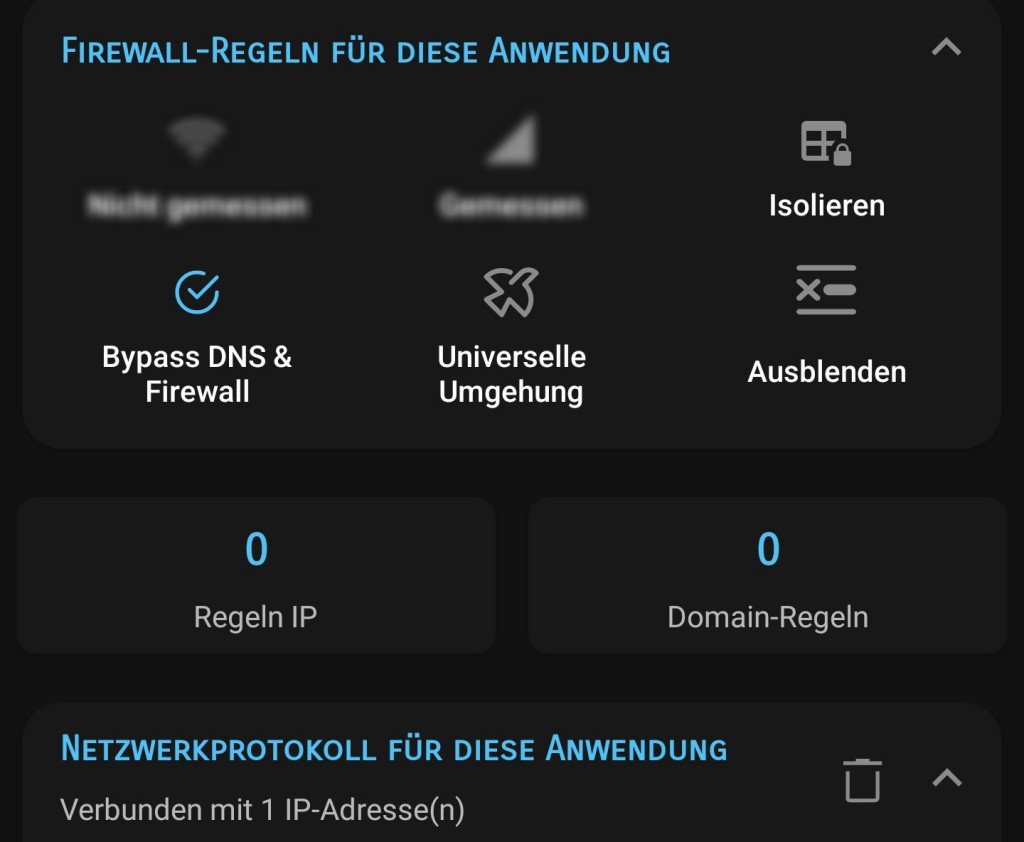Image resolution: width=1024 pixels, height=842 pixels.
Task: Open the Domain-Regeln card
Action: [x=767, y=576]
